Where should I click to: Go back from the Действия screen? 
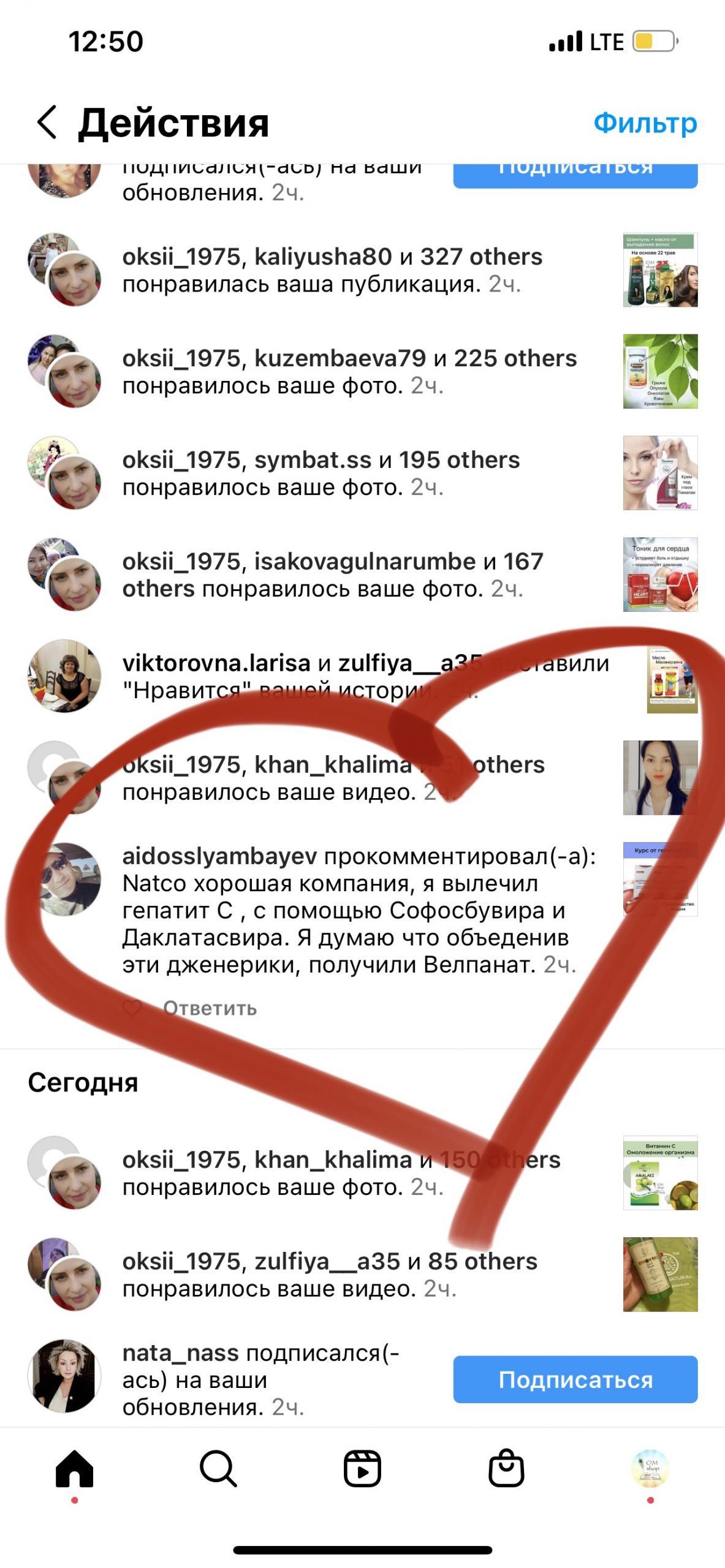pos(48,123)
